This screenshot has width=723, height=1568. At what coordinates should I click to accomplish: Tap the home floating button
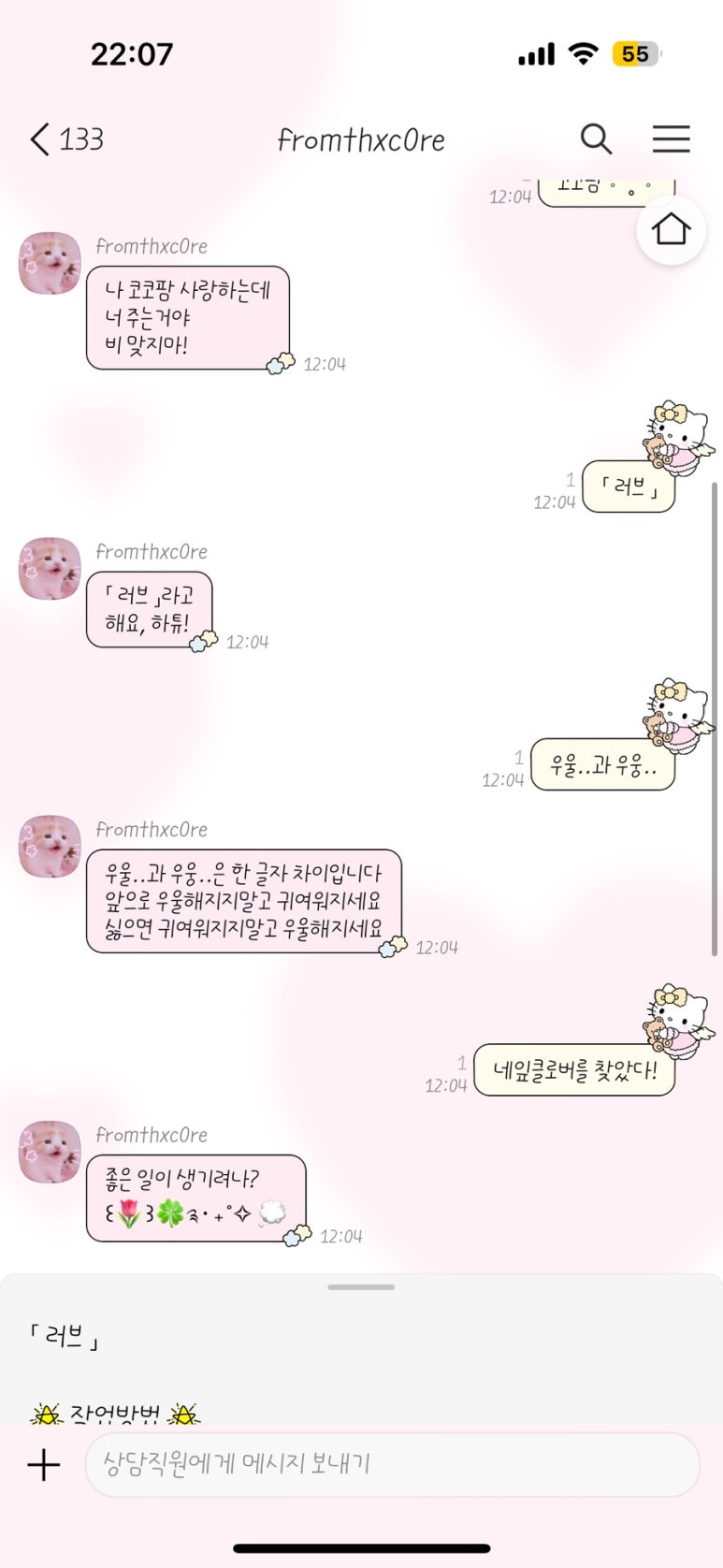pyautogui.click(x=670, y=229)
